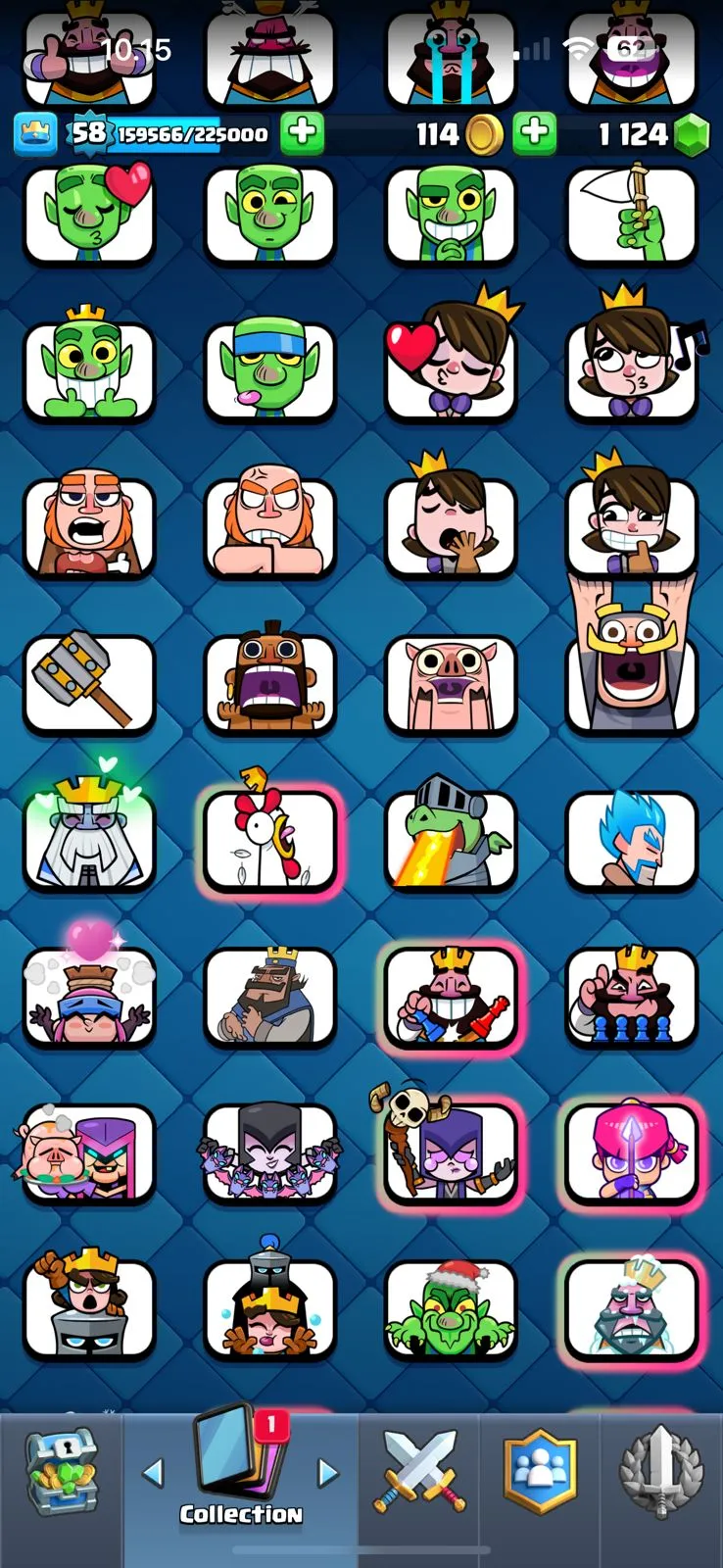Screen dimensions: 723x1568
Task: Choose the hammer emote
Action: pyautogui.click(x=89, y=682)
